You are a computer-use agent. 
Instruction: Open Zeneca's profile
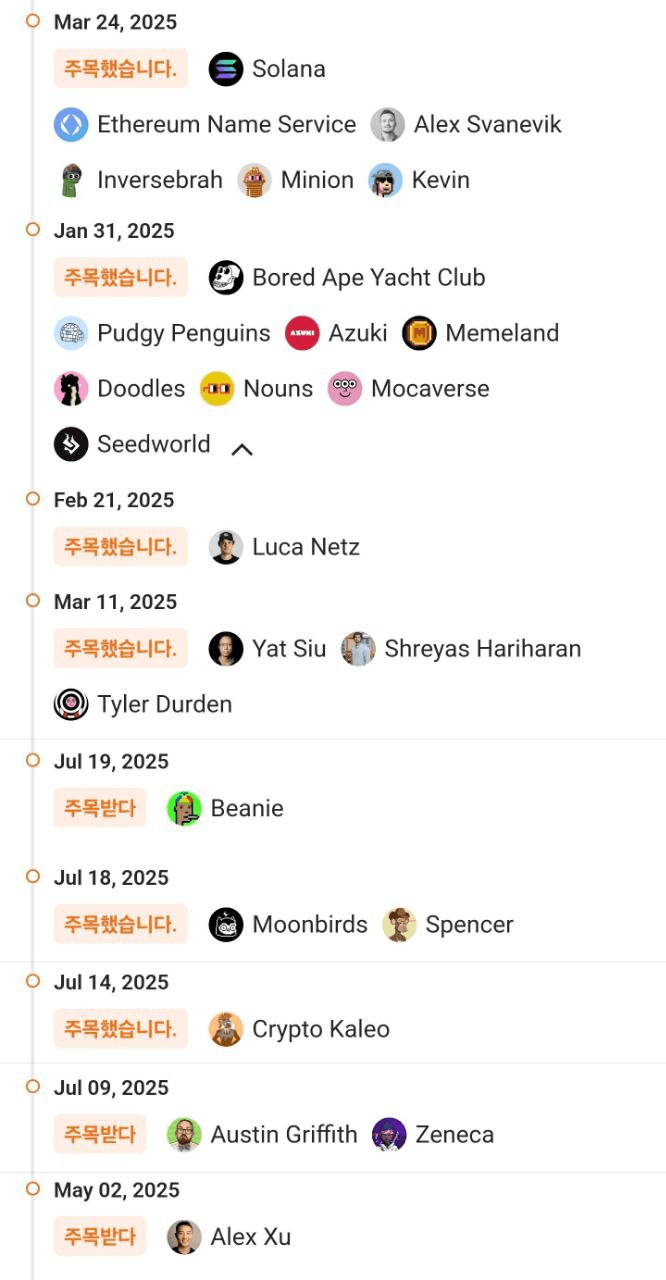click(433, 1134)
